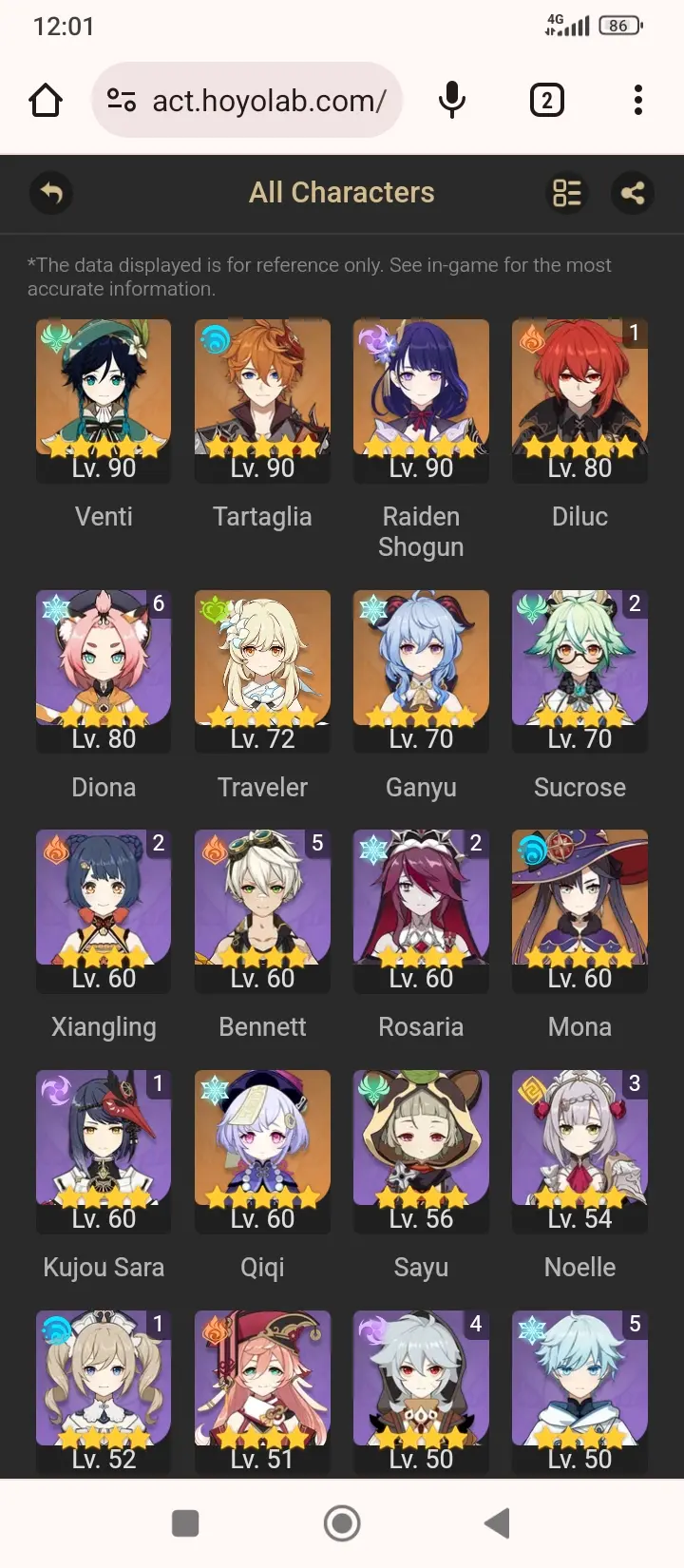Start voice search with microphone

click(x=452, y=100)
